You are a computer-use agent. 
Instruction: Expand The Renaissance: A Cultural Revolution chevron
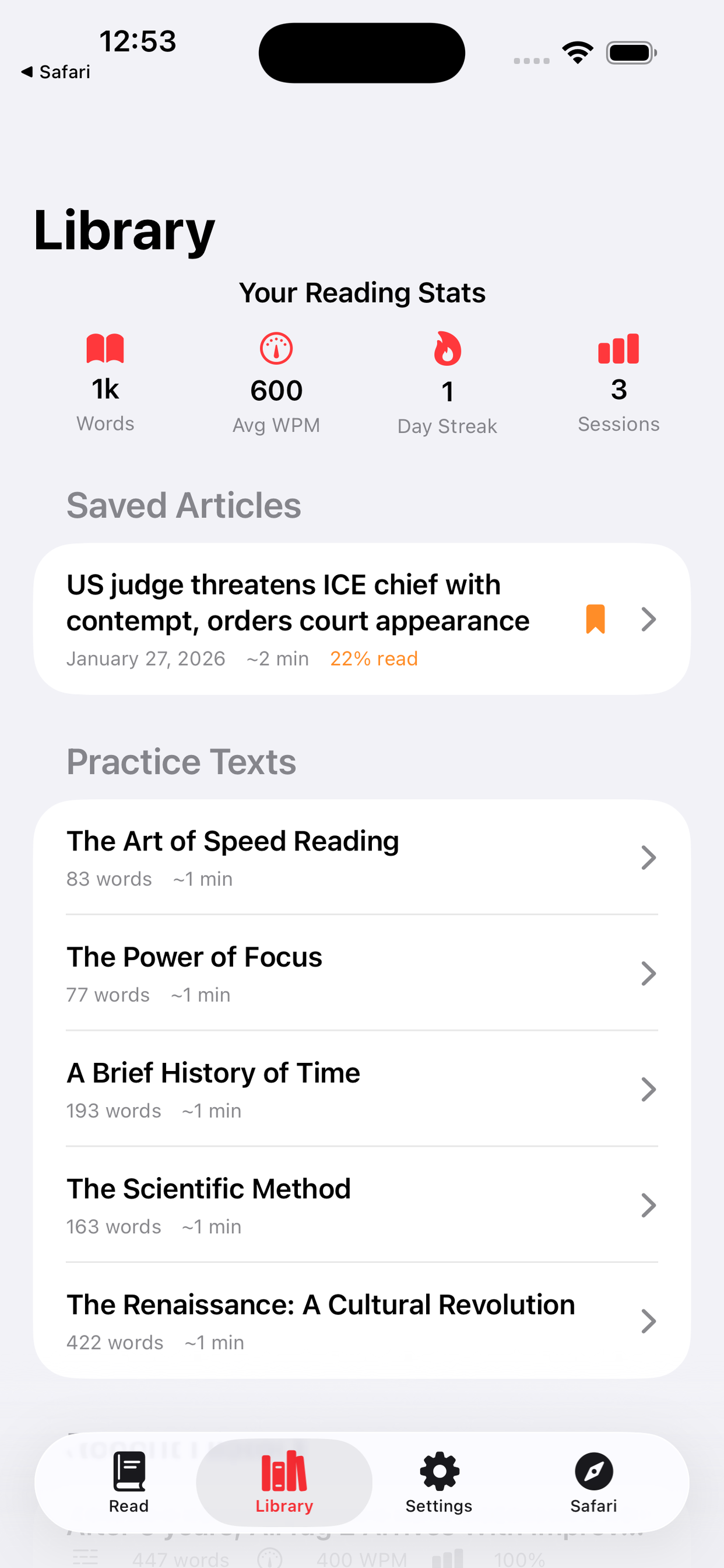point(648,1321)
